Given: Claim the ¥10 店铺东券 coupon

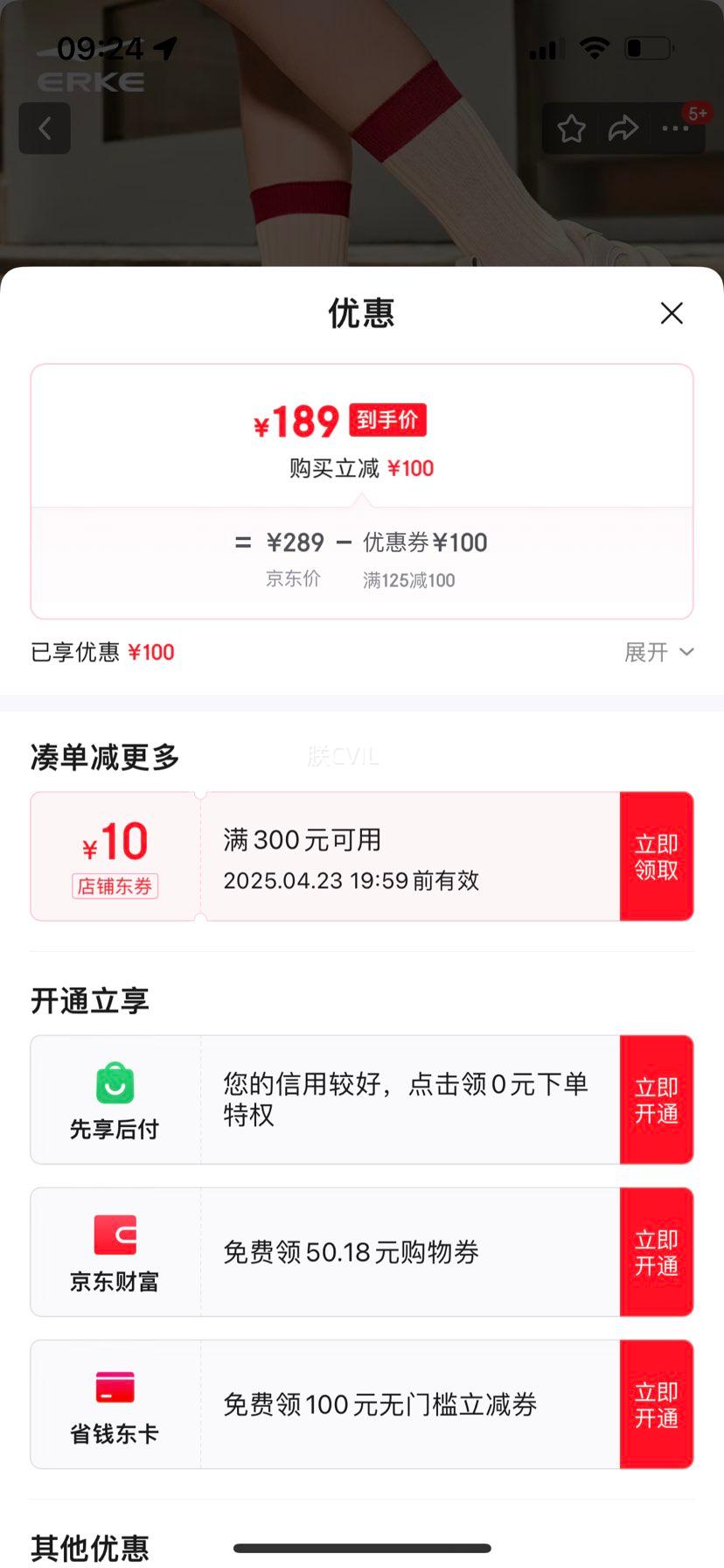Looking at the screenshot, I should click(656, 857).
